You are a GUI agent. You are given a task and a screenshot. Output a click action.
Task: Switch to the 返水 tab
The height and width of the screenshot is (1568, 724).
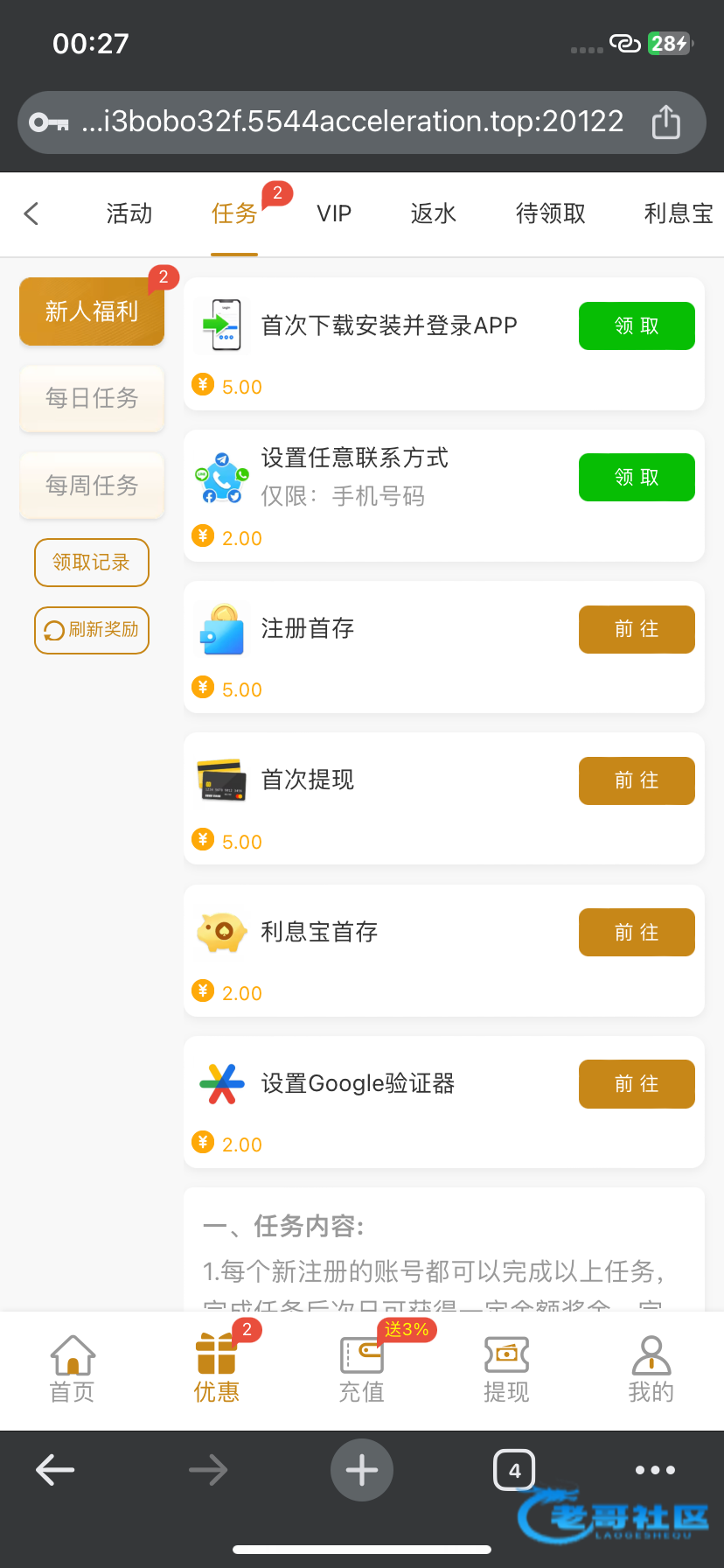click(434, 213)
